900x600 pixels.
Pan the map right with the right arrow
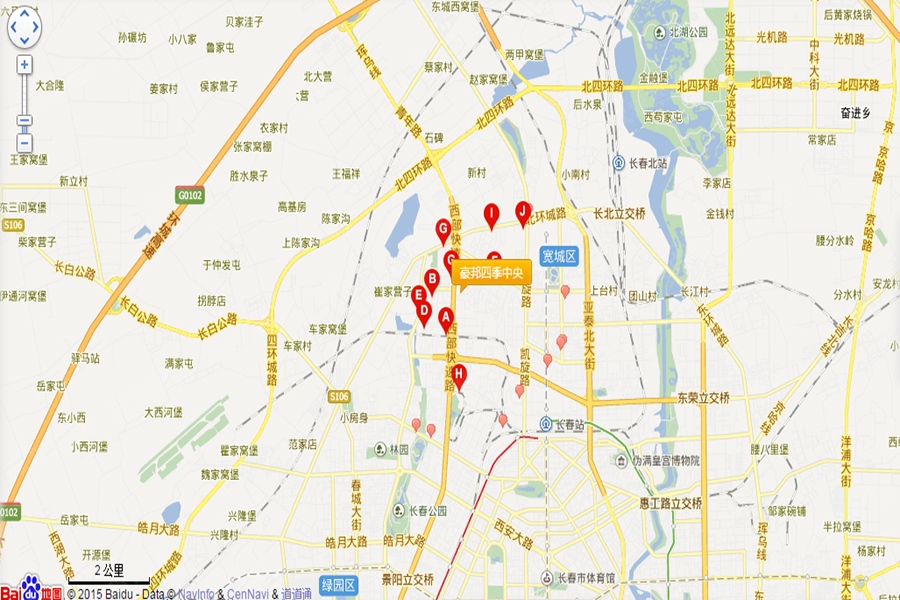35,28
